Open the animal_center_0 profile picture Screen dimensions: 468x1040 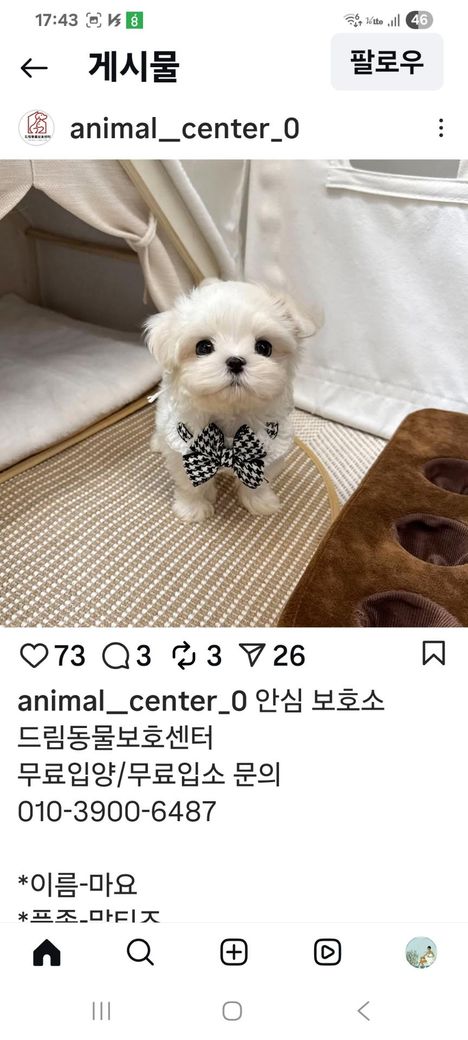coord(36,128)
